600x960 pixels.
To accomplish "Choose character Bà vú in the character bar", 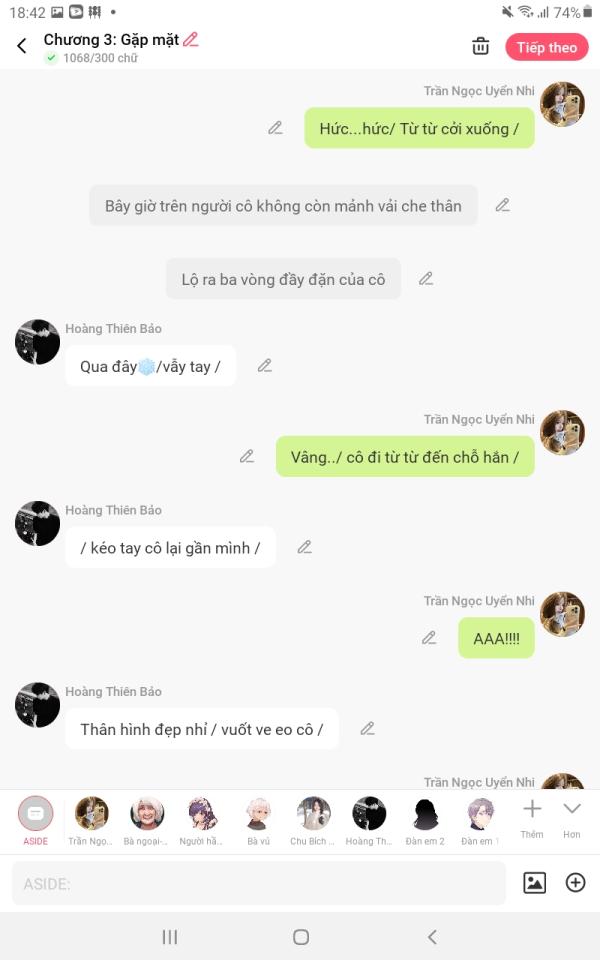I will click(258, 819).
